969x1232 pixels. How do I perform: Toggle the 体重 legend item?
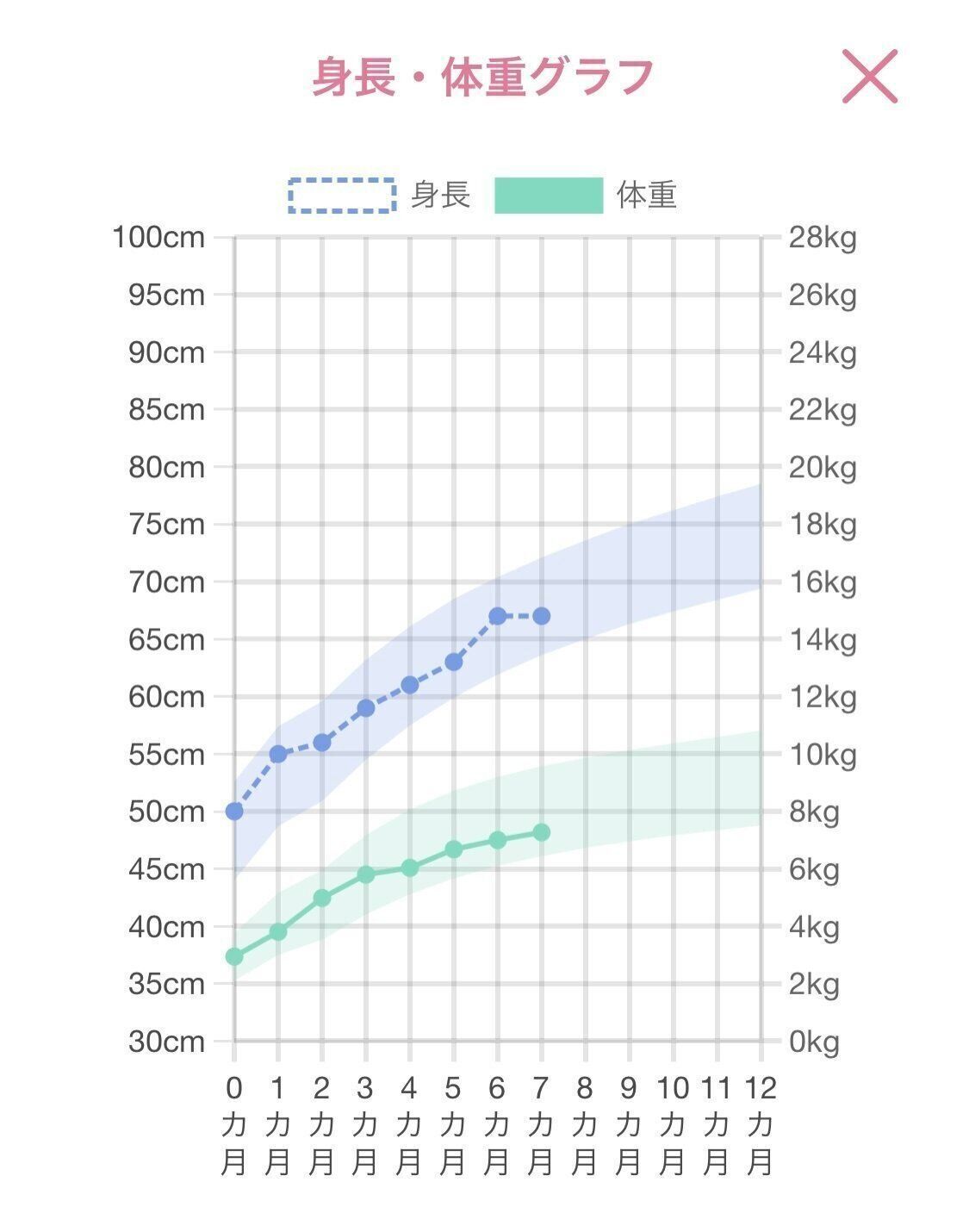(x=586, y=196)
